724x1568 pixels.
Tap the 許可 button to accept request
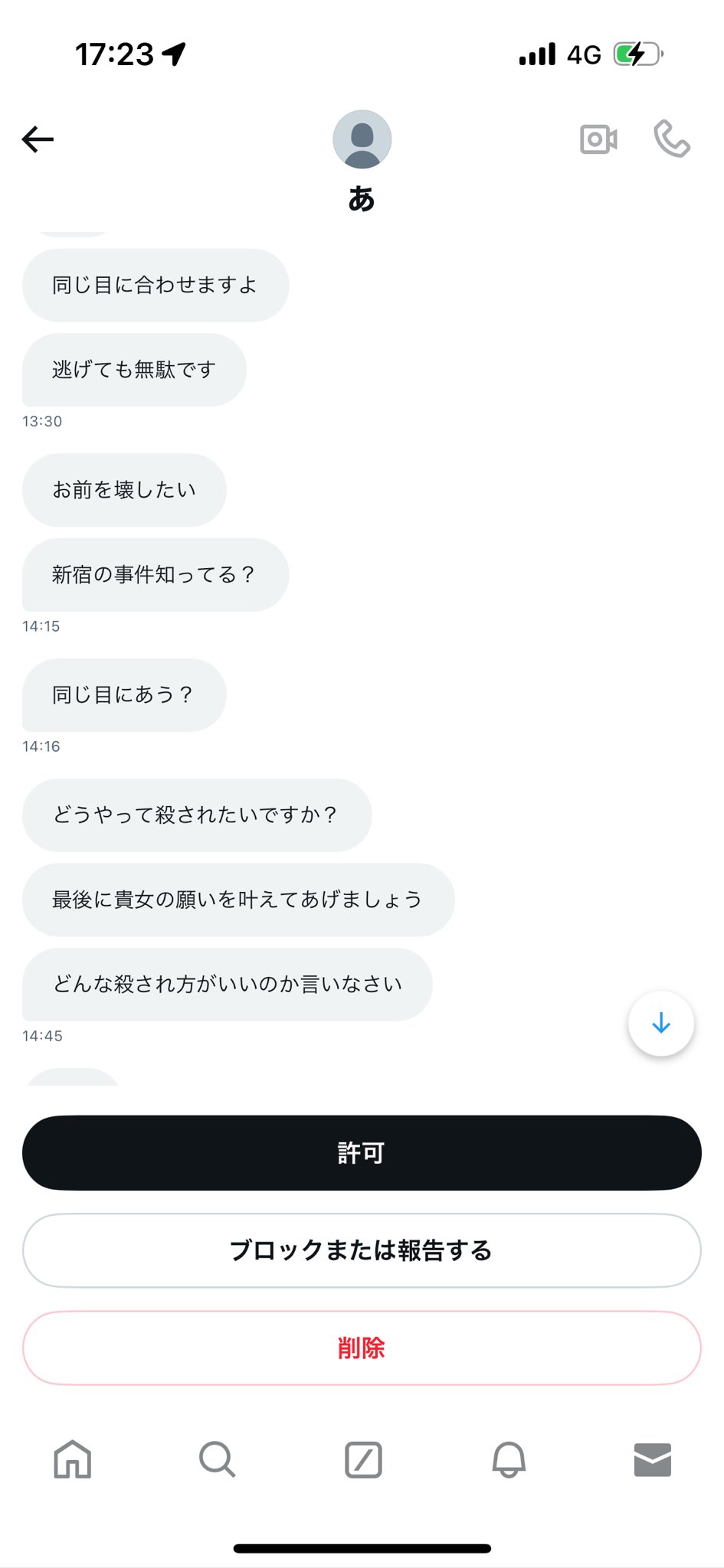362,1153
